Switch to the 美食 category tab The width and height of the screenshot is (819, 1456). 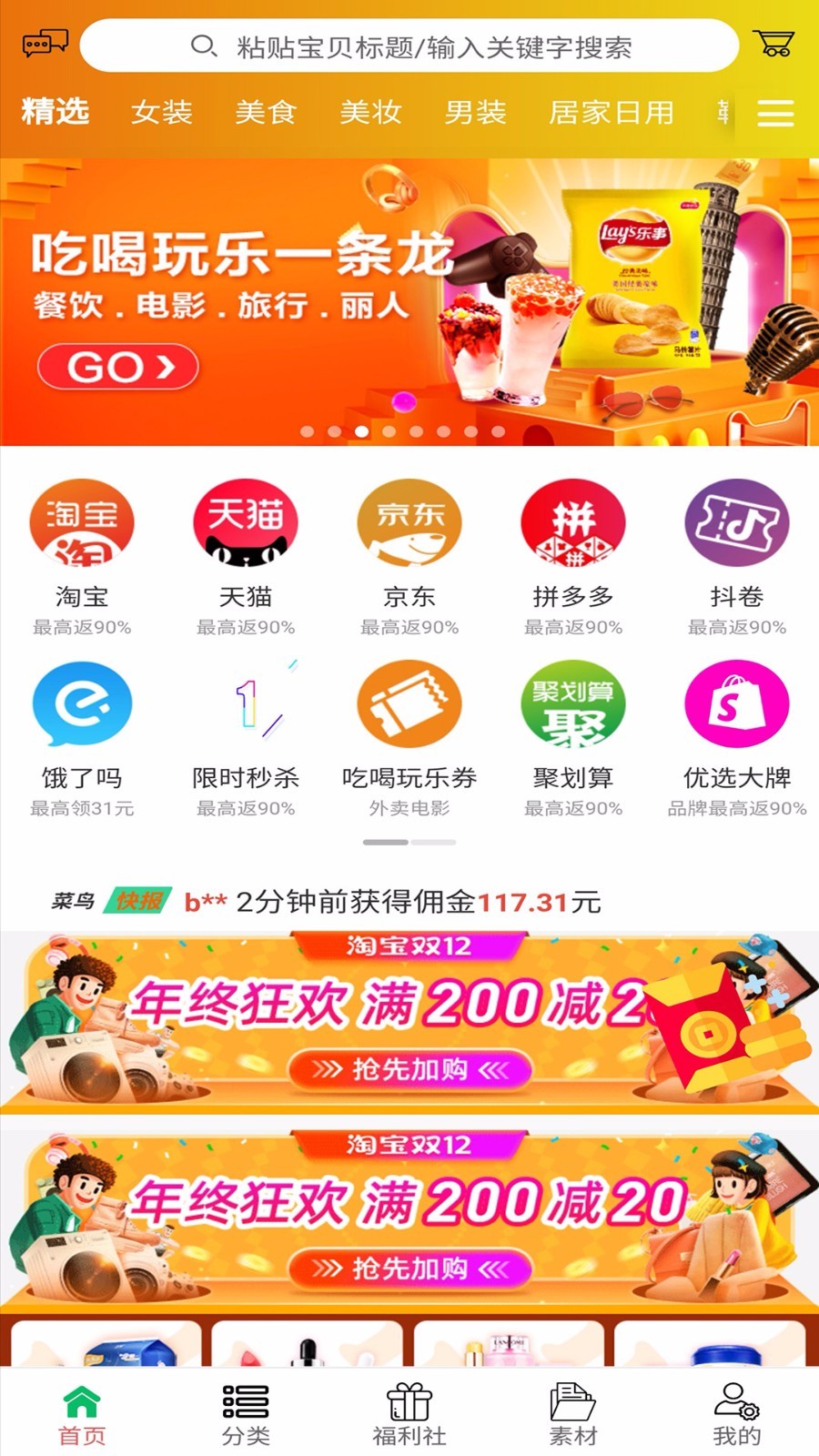pyautogui.click(x=265, y=113)
